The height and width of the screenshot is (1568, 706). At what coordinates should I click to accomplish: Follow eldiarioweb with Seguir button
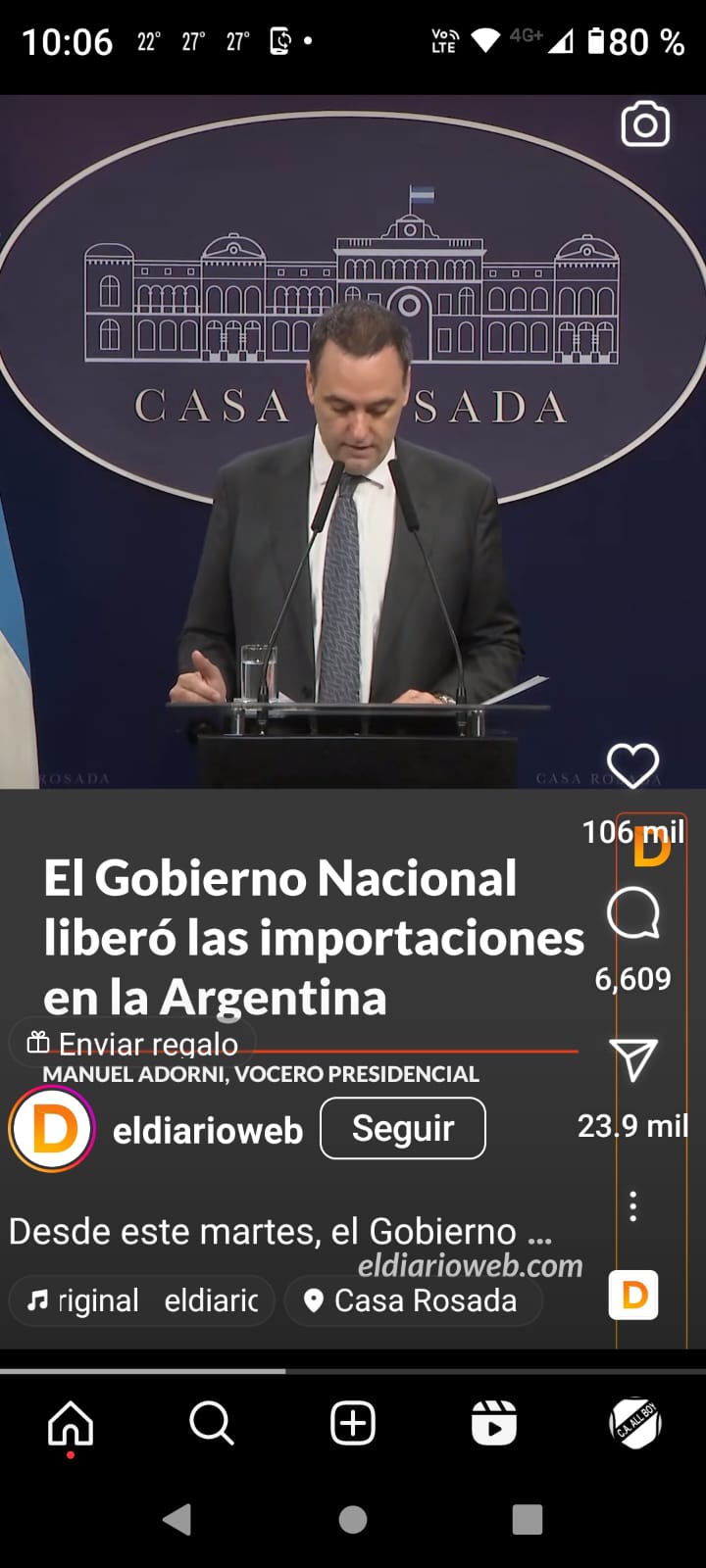click(x=403, y=1128)
